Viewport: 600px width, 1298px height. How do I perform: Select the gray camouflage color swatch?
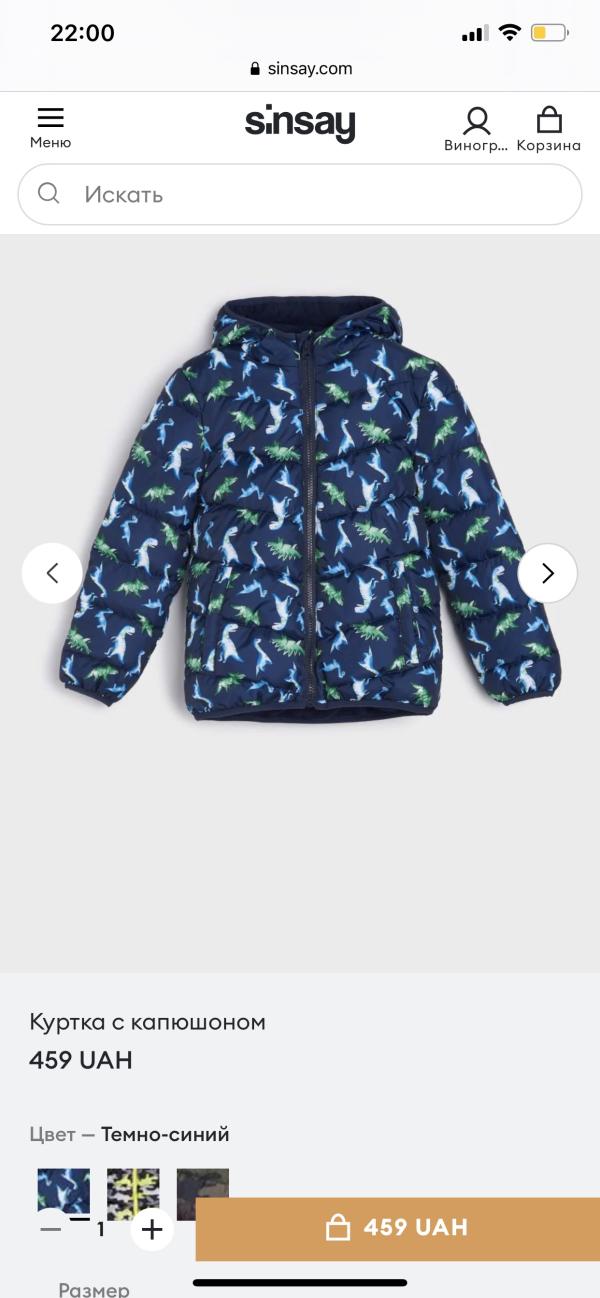pos(133,1182)
